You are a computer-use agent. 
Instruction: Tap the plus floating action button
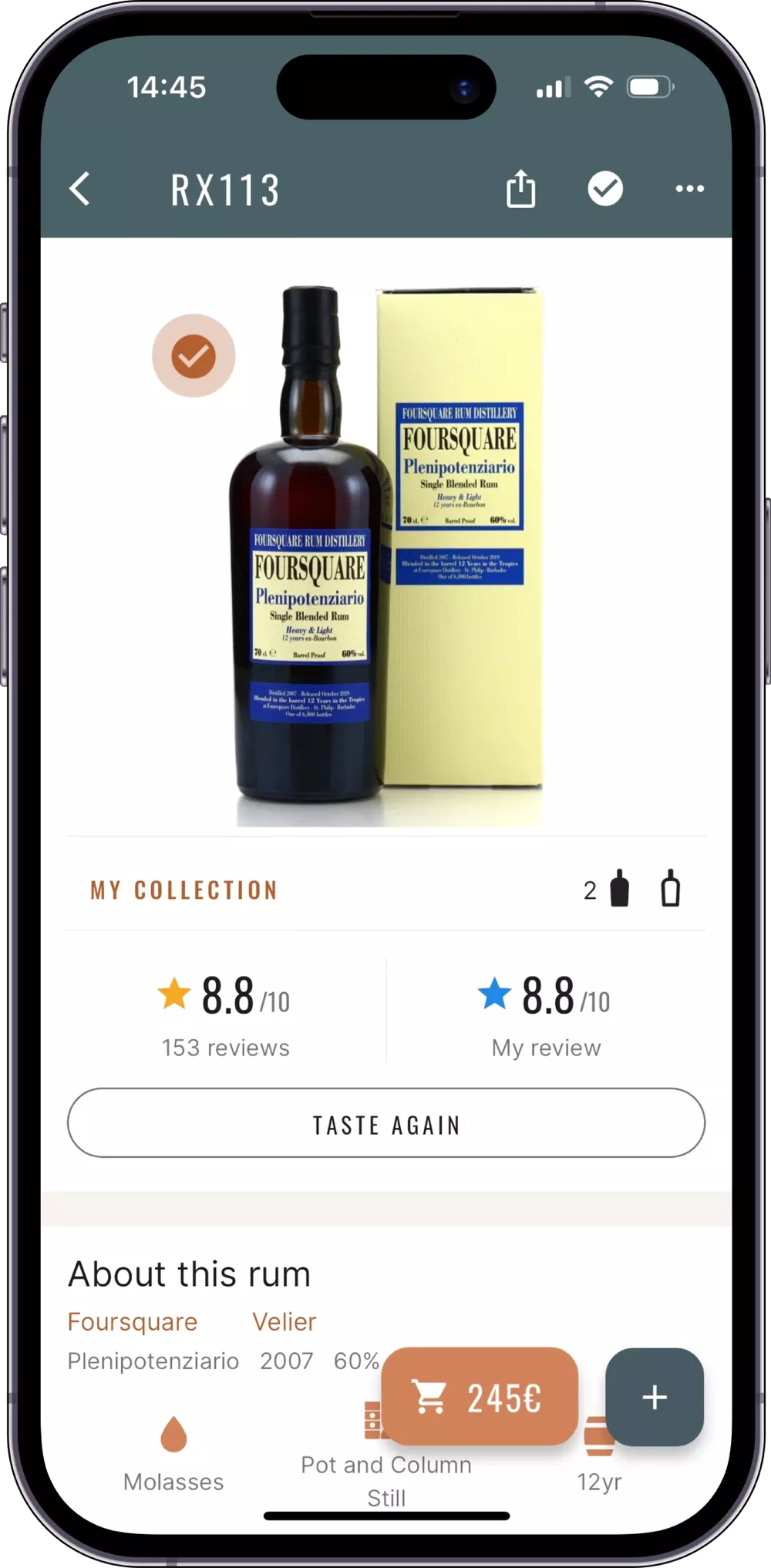[x=654, y=1397]
